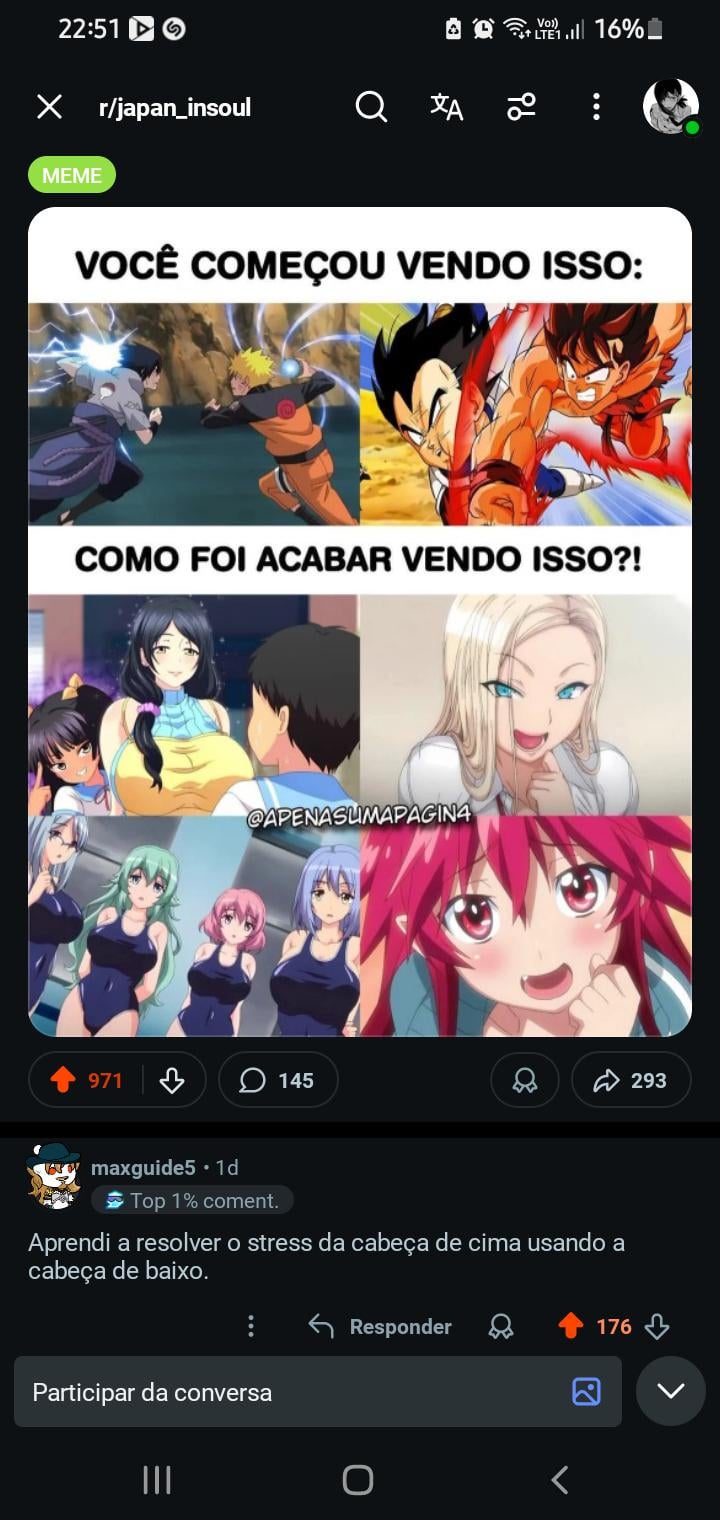The image size is (720, 1520).
Task: Reply to maxguide5's comment
Action: click(x=380, y=1326)
